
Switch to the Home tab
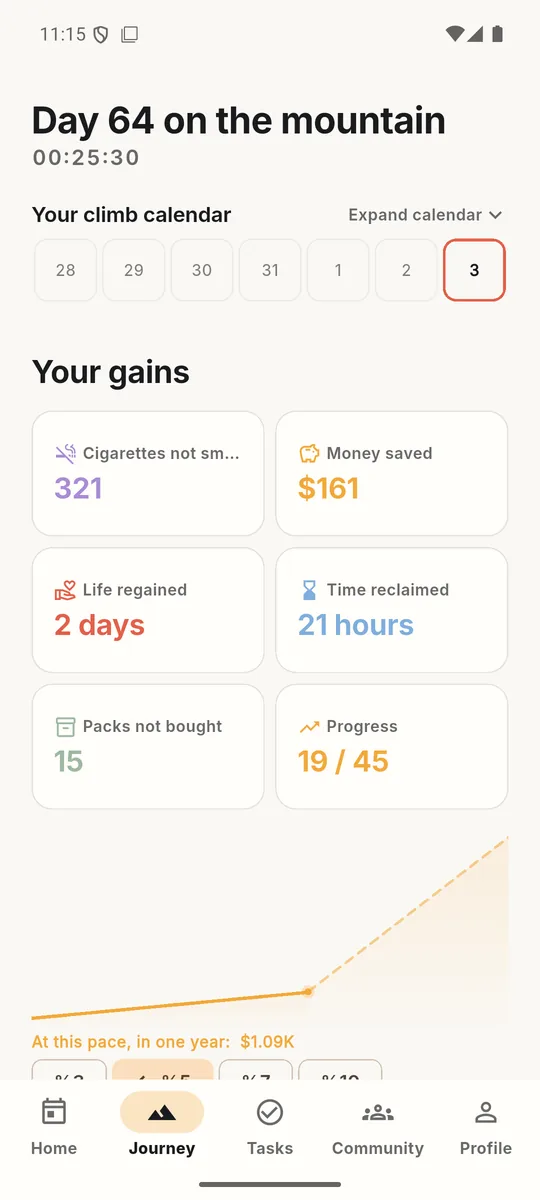click(54, 1126)
